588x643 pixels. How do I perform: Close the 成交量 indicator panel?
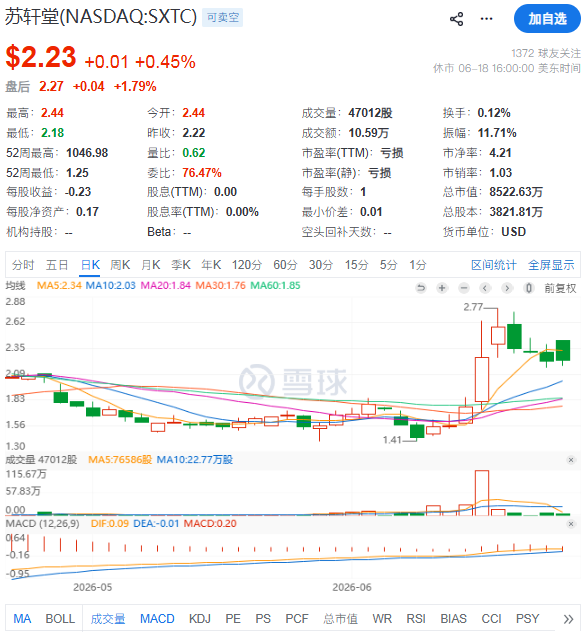[x=570, y=460]
